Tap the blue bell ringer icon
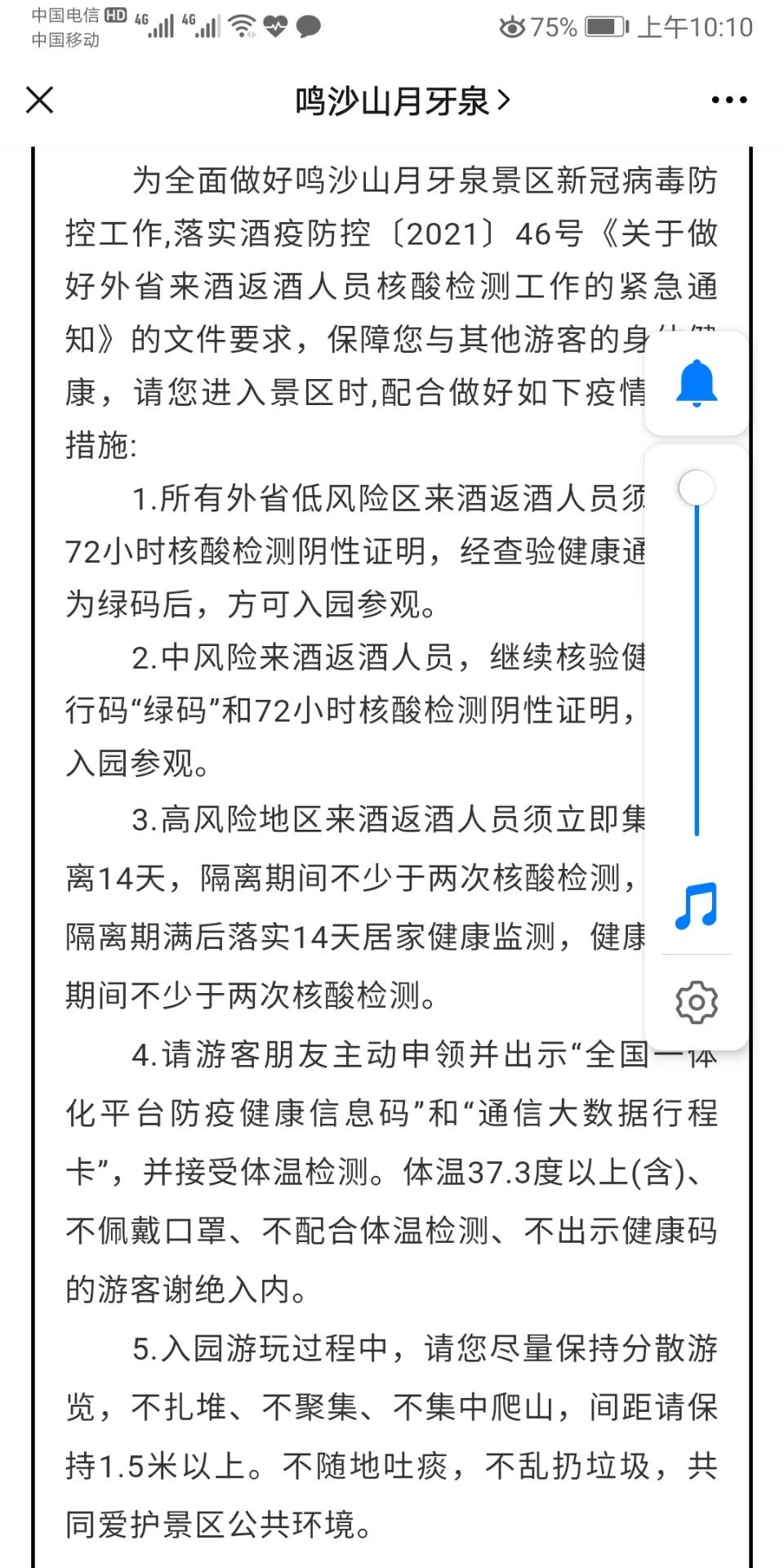This screenshot has height=1568, width=784. click(697, 383)
